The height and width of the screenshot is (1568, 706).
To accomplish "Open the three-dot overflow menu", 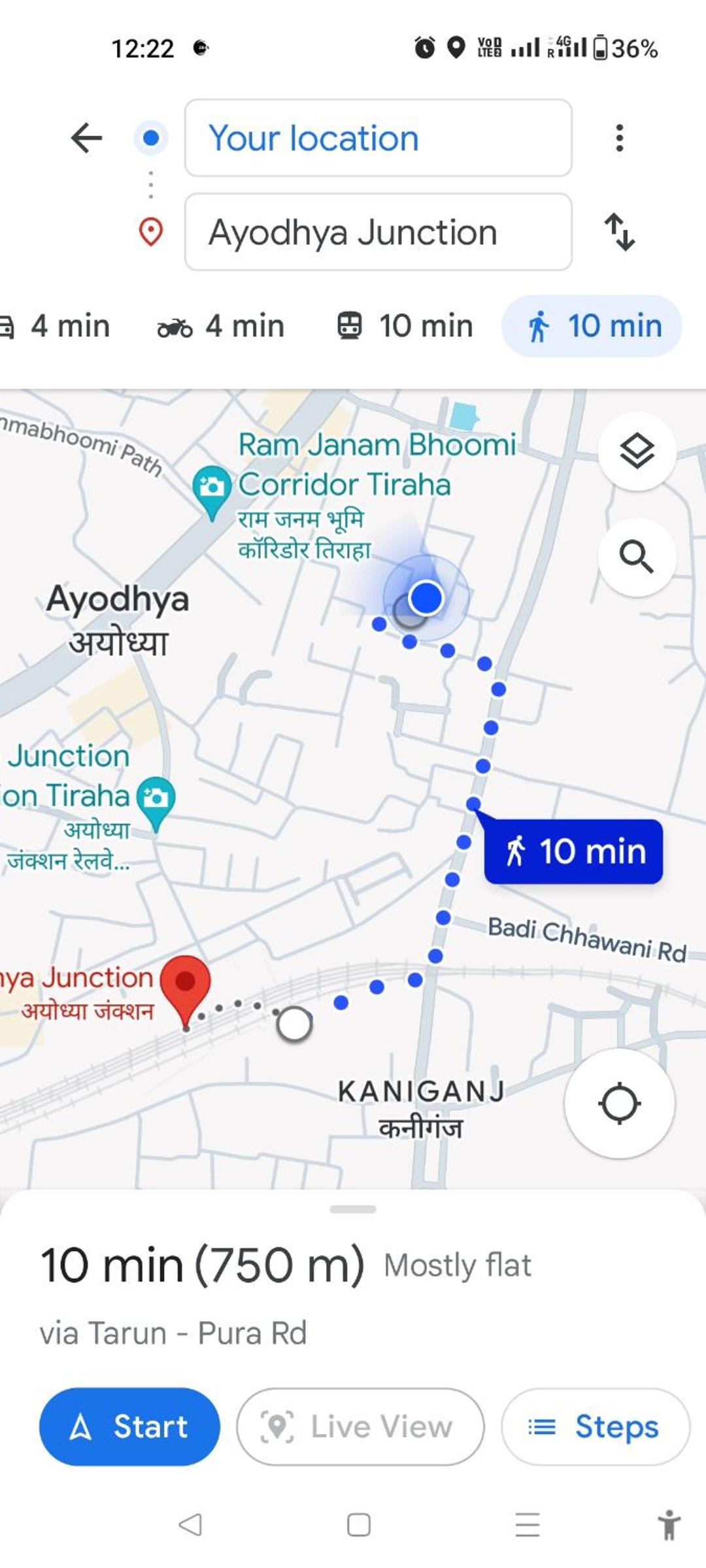I will pyautogui.click(x=619, y=138).
